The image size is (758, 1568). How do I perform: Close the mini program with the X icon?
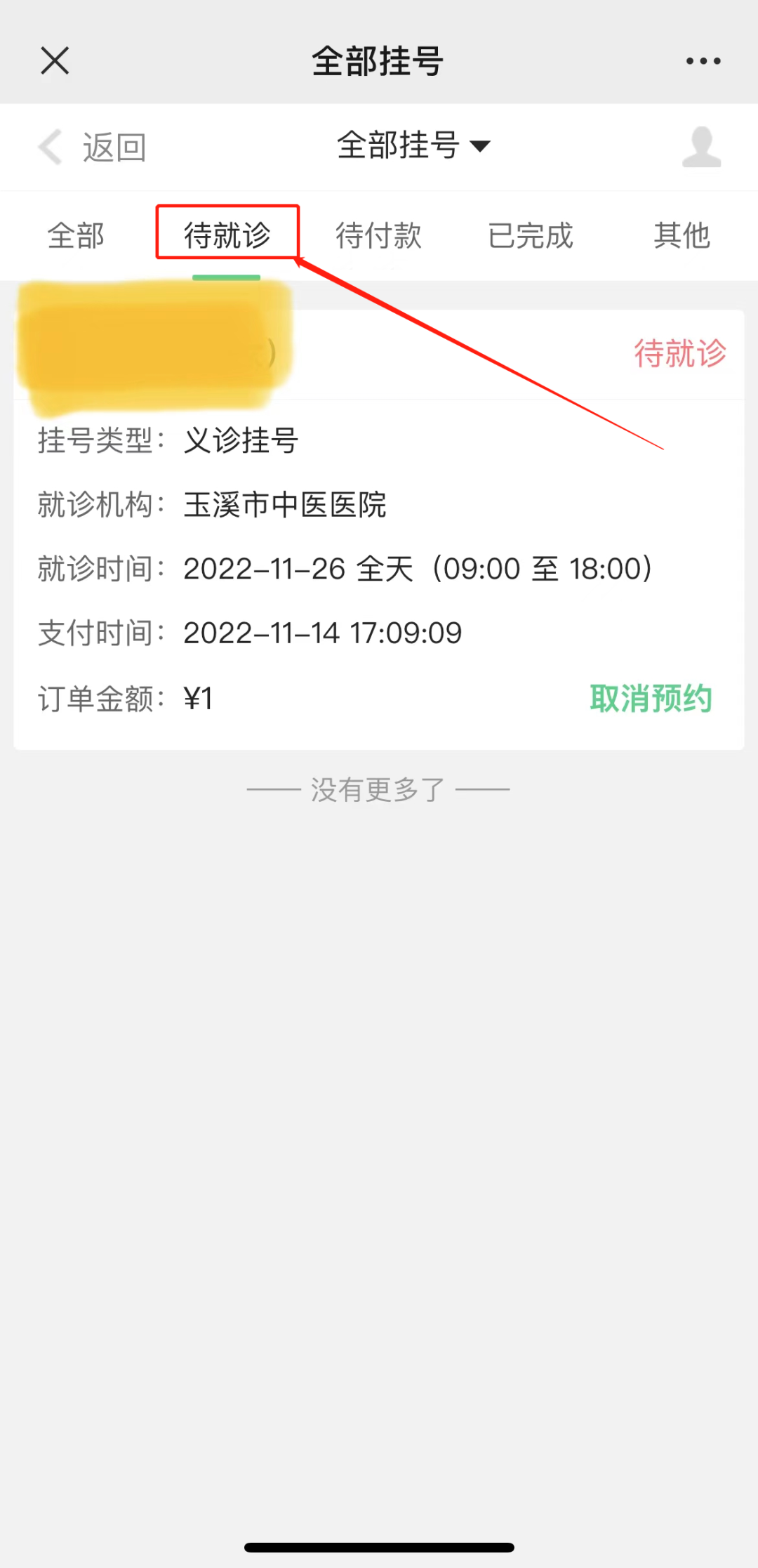53,60
